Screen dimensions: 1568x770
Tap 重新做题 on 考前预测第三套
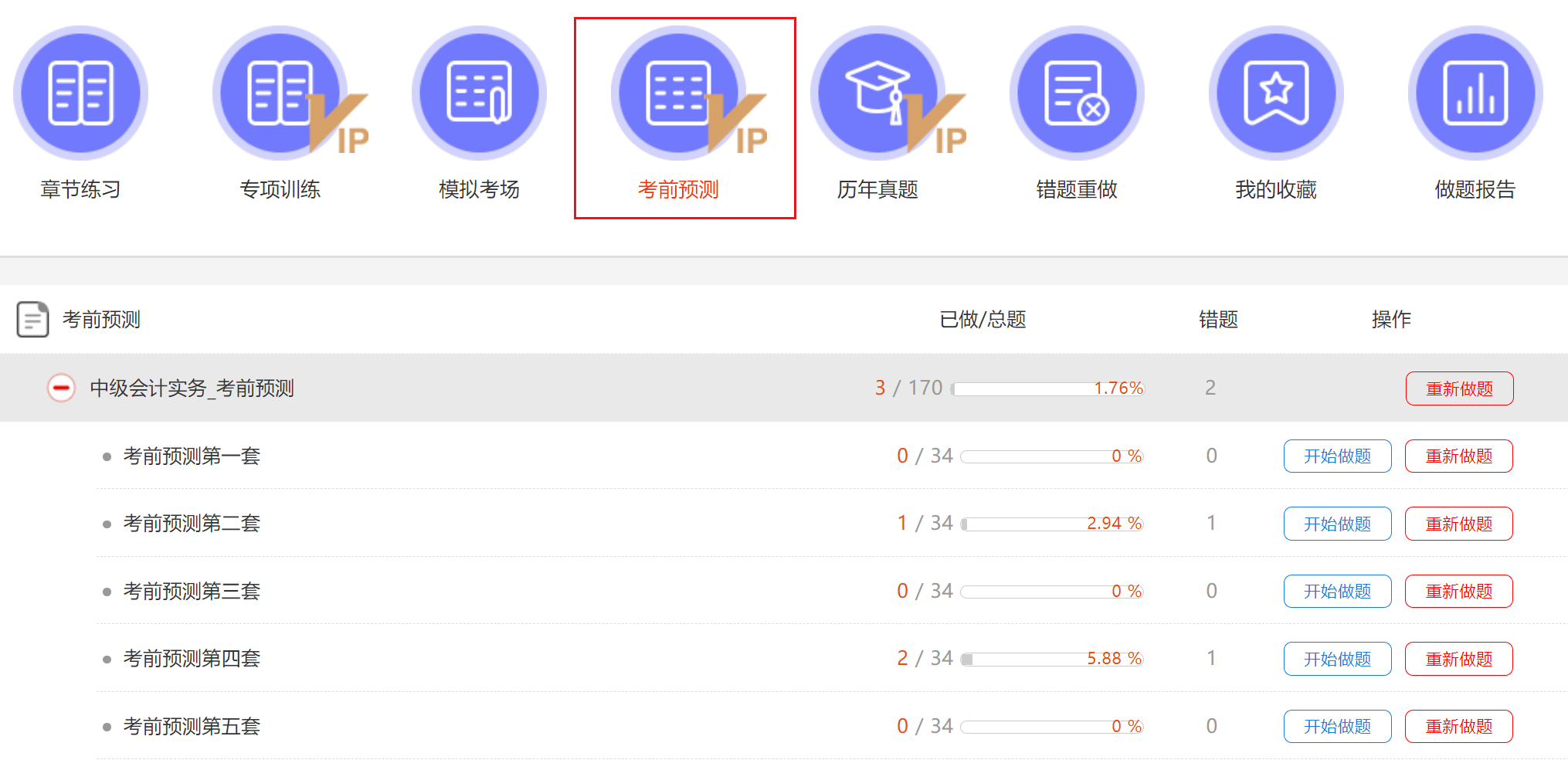pos(1458,592)
